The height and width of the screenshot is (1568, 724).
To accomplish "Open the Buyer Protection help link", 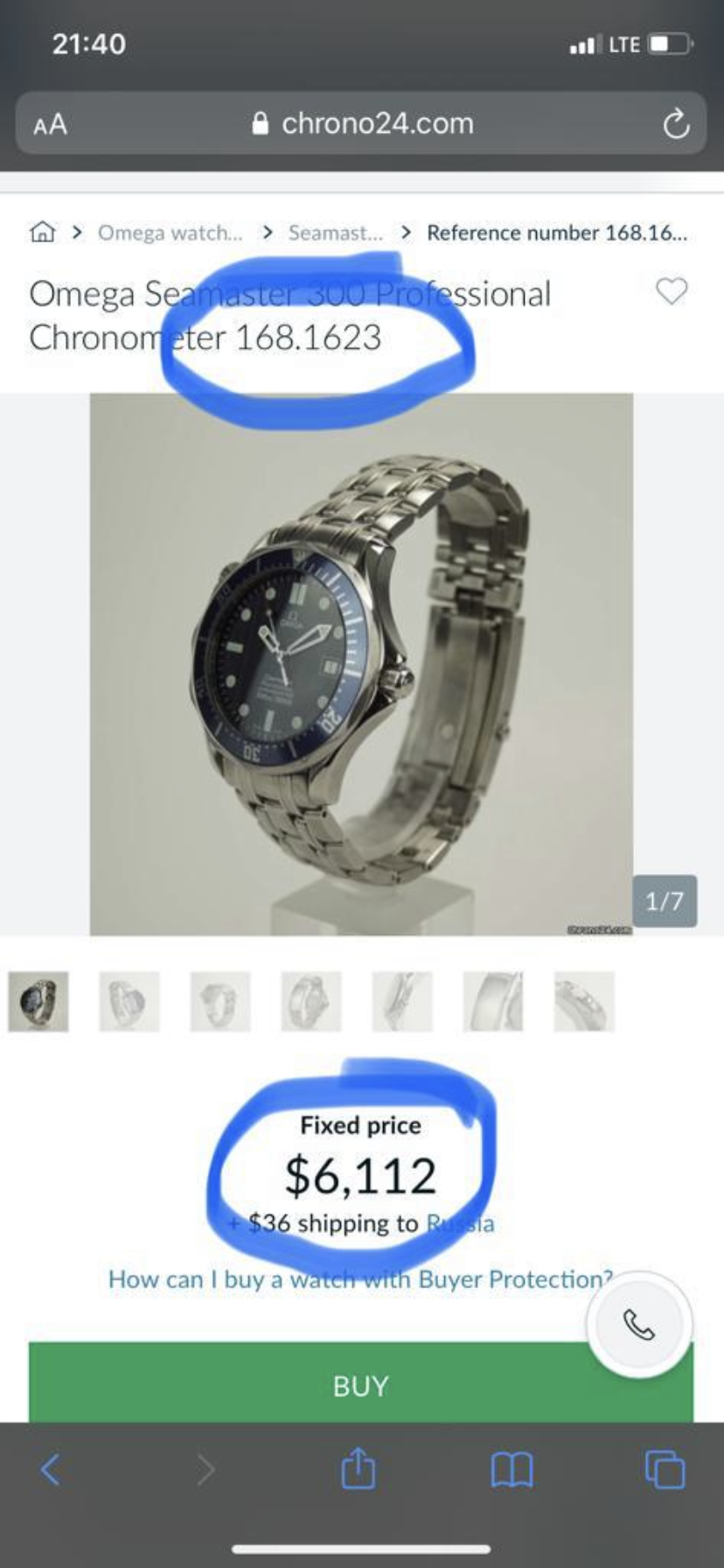I will tap(359, 1279).
